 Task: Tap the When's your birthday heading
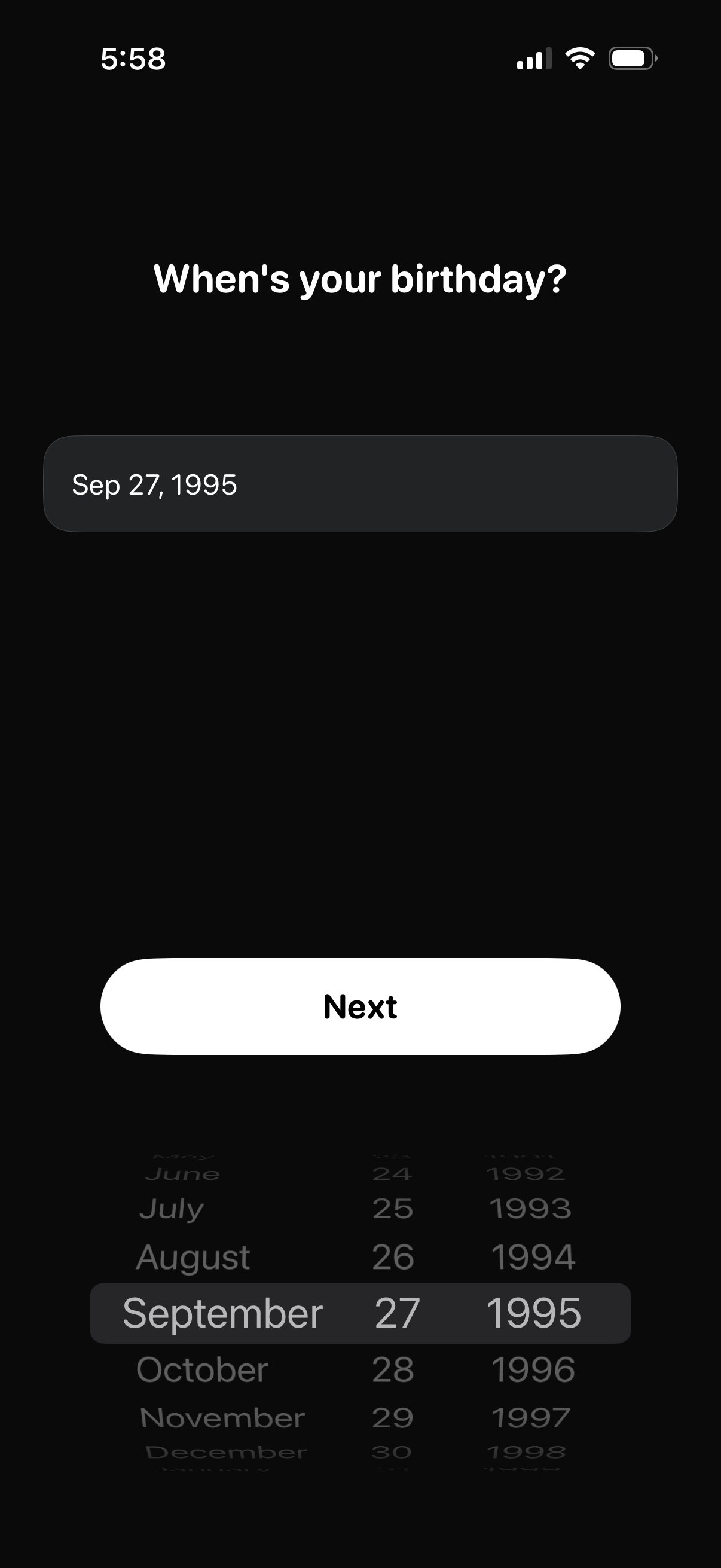360,280
